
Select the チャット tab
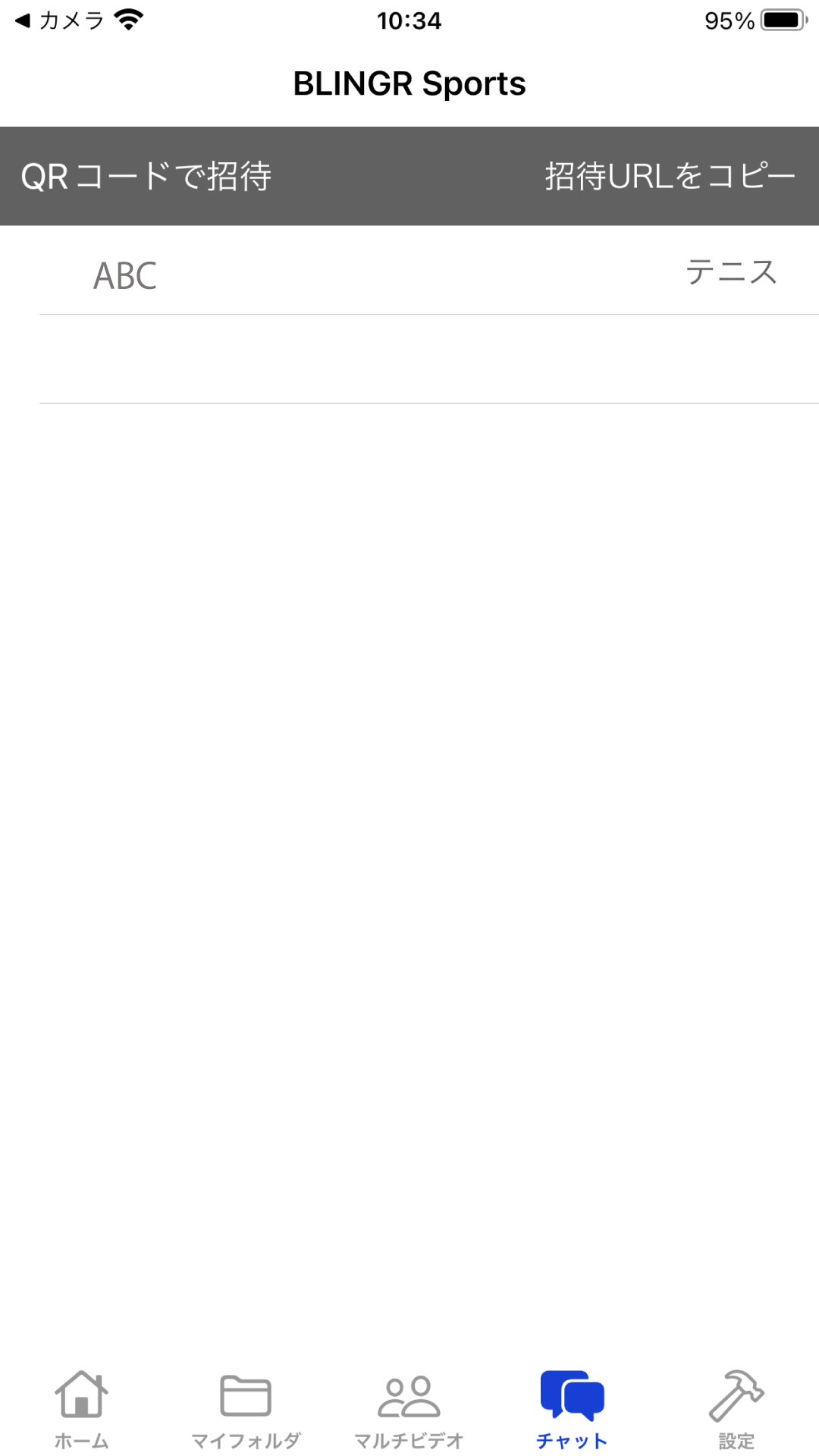[573, 1409]
